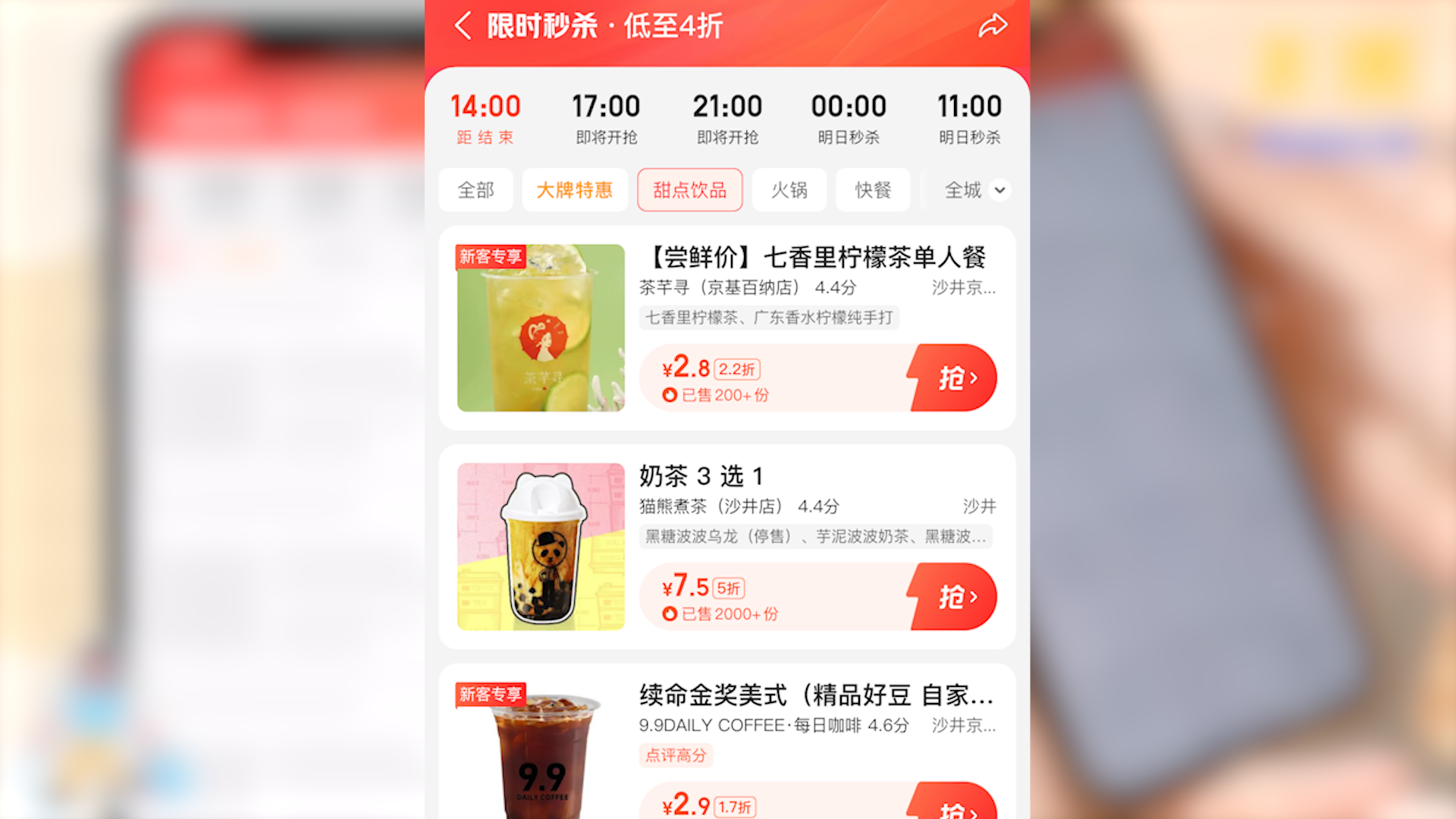Grab the ¥2.9 coffee deal

[955, 807]
